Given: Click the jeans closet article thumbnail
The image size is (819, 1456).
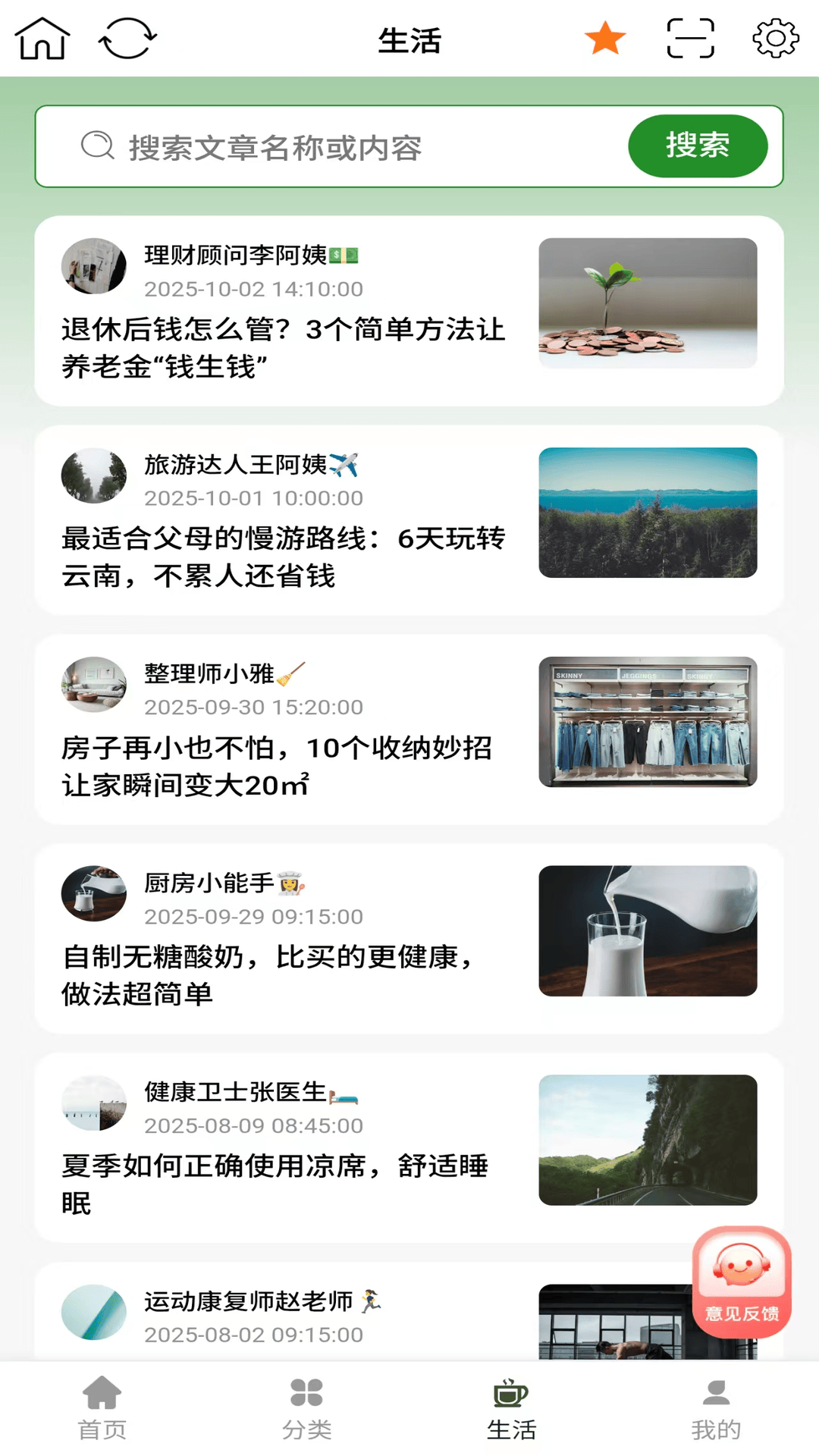Looking at the screenshot, I should (649, 726).
